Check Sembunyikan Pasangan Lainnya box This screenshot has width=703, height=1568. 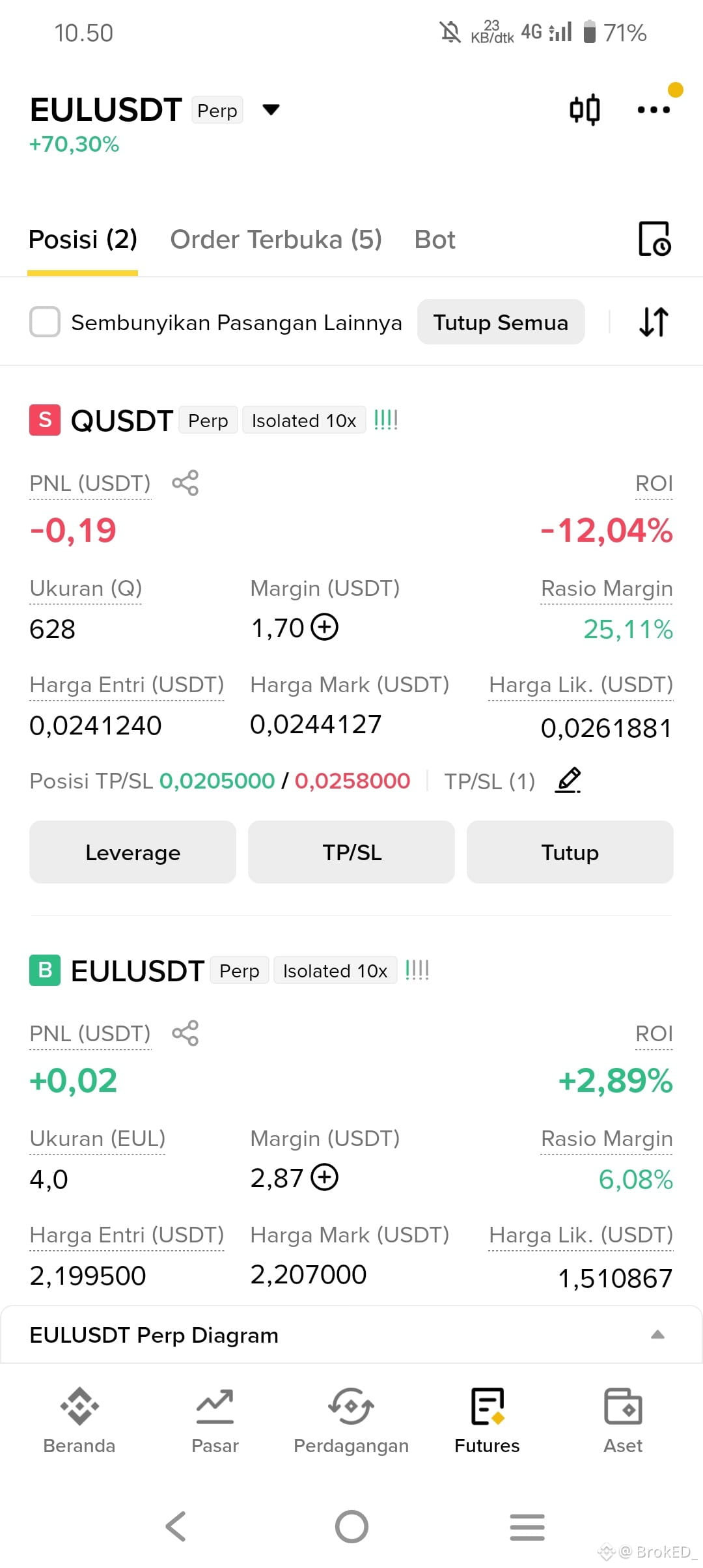pos(45,322)
